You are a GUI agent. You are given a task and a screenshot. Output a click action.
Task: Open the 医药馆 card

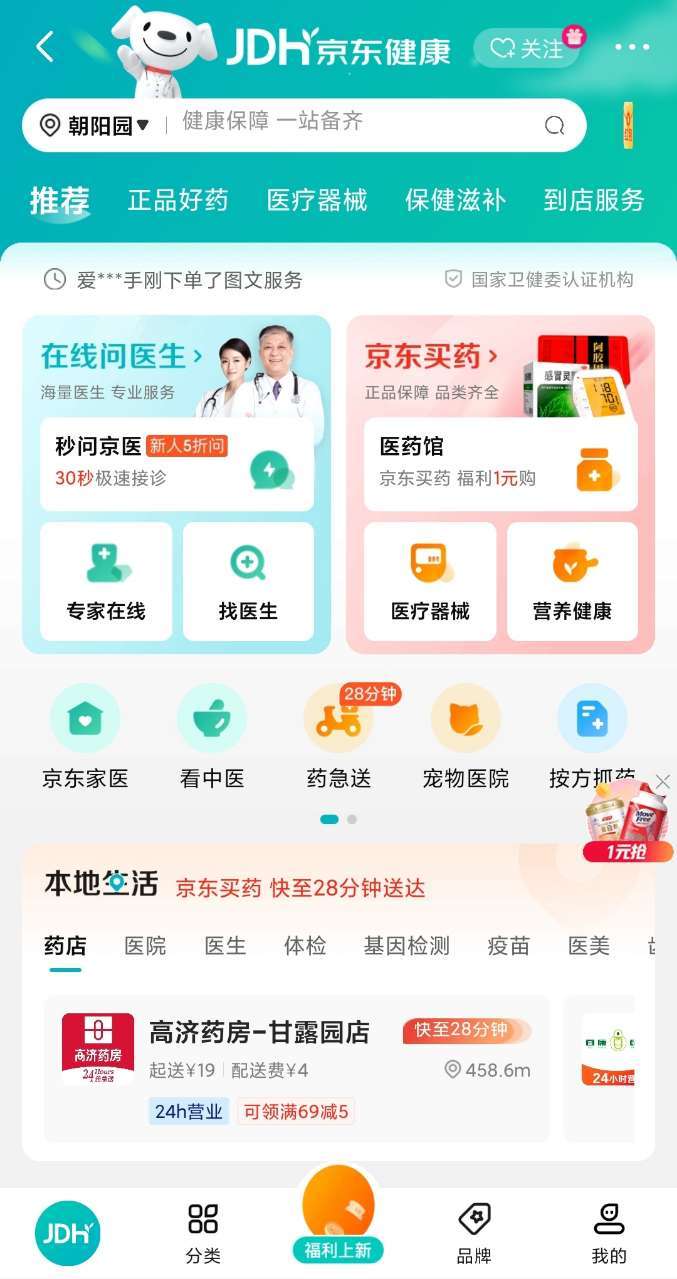500,464
